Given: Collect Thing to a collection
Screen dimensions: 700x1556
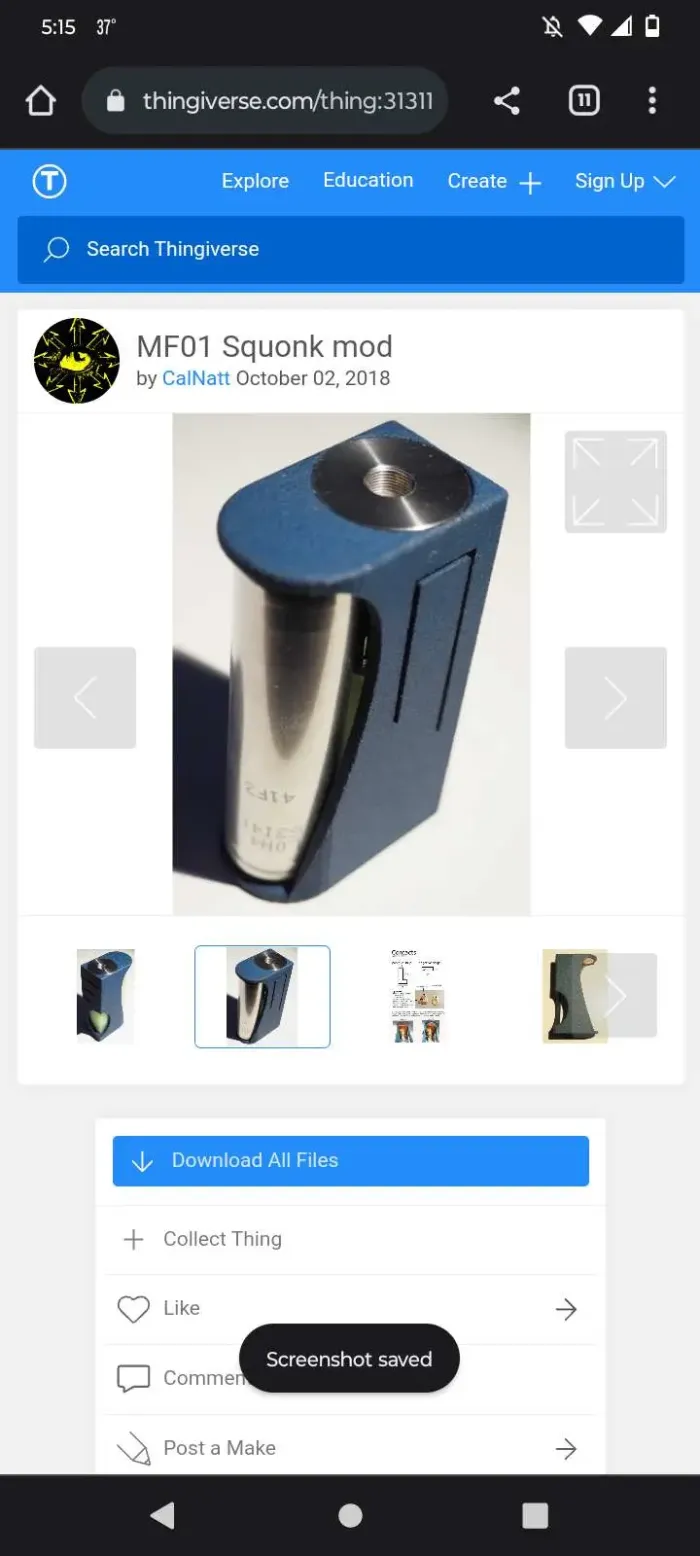Looking at the screenshot, I should click(x=222, y=1239).
